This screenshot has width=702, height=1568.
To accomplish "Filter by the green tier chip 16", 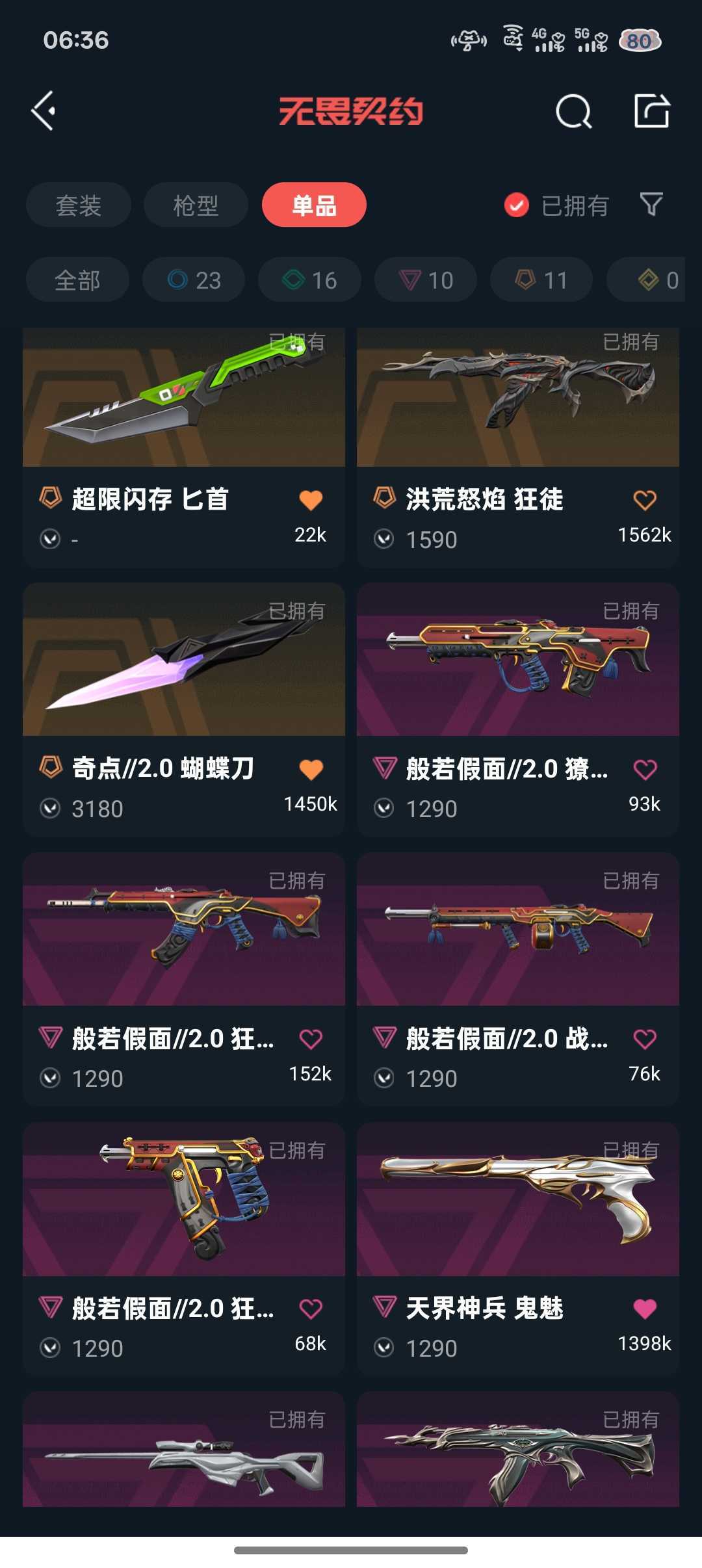I will (309, 280).
